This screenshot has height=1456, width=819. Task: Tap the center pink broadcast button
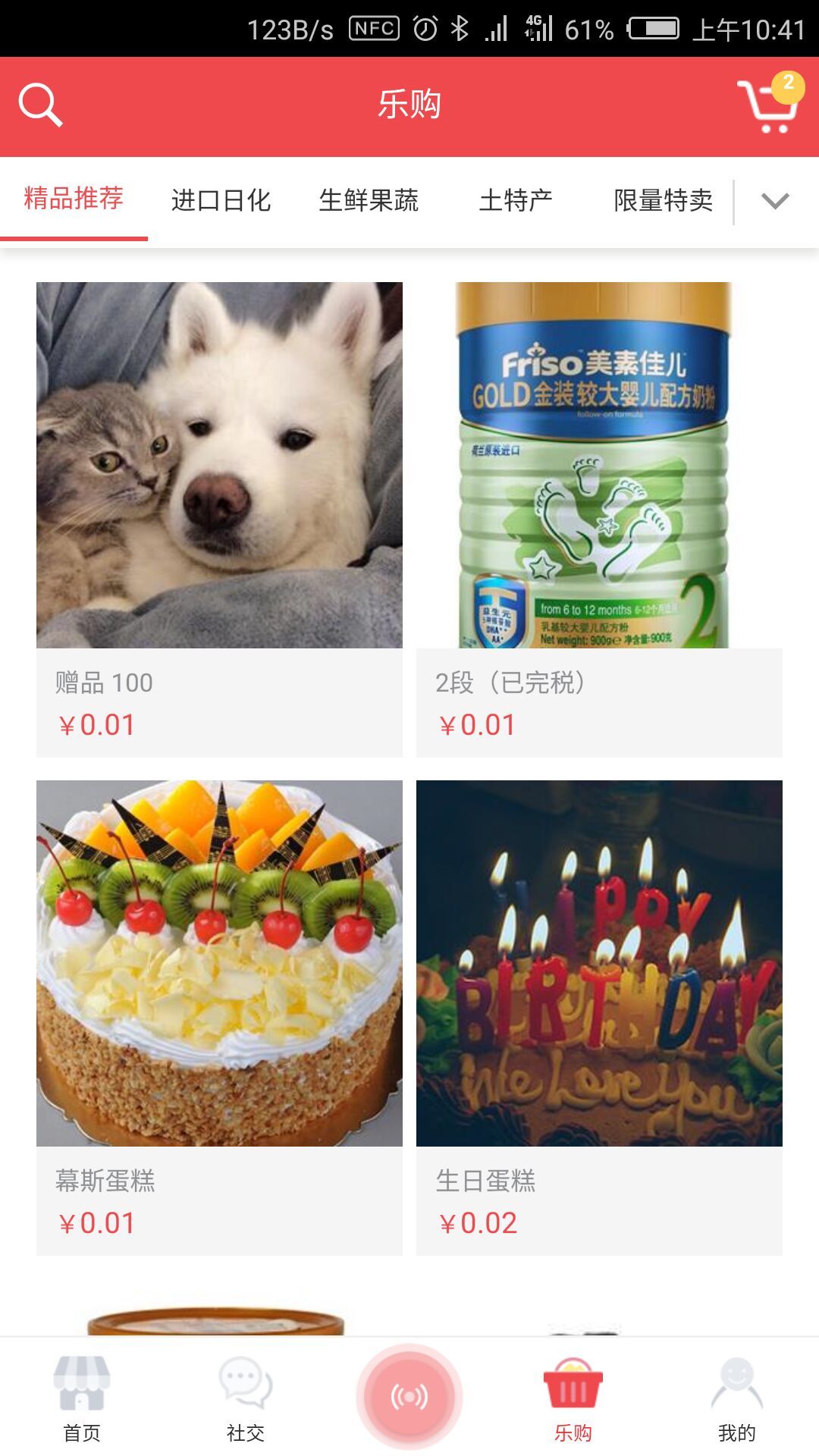[x=409, y=1396]
